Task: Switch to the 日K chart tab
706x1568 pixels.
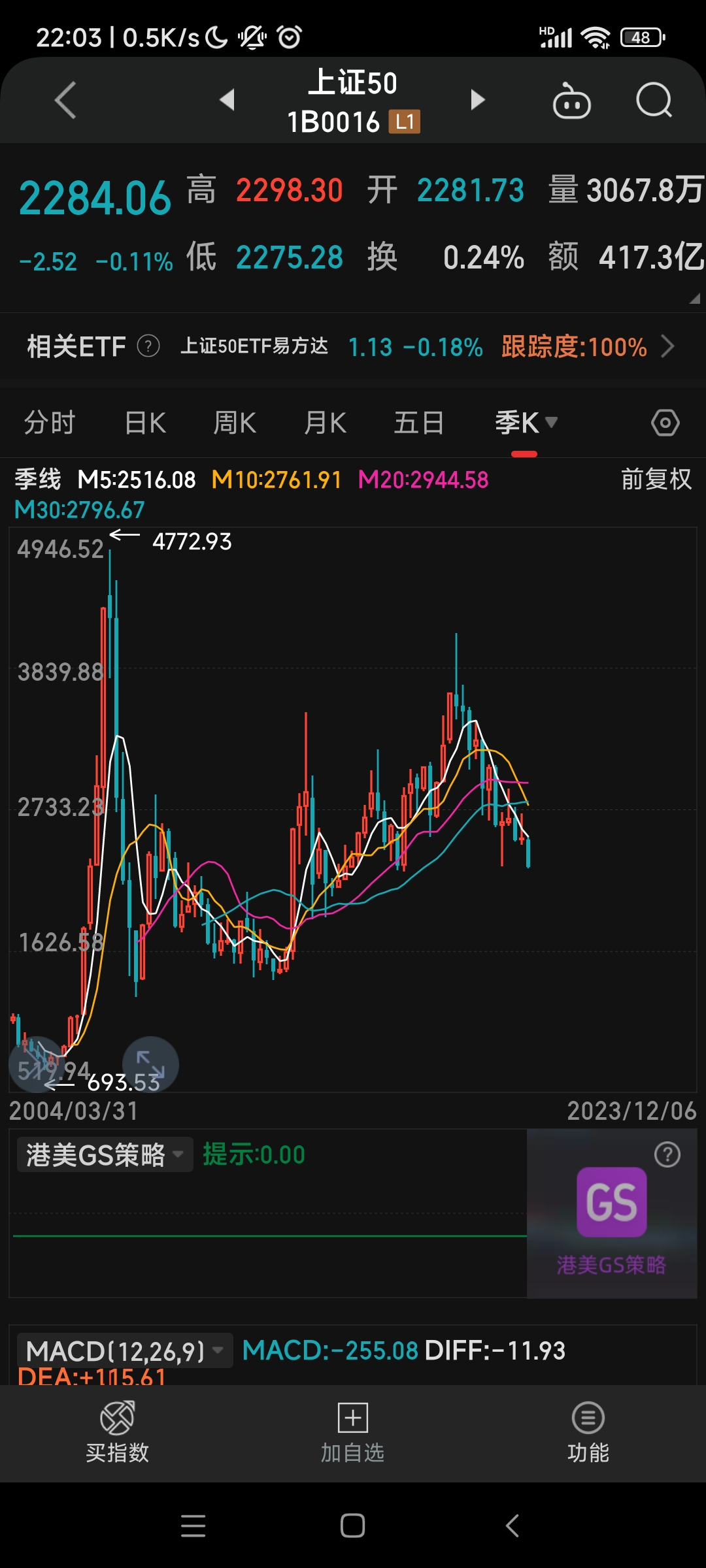Action: coord(145,423)
